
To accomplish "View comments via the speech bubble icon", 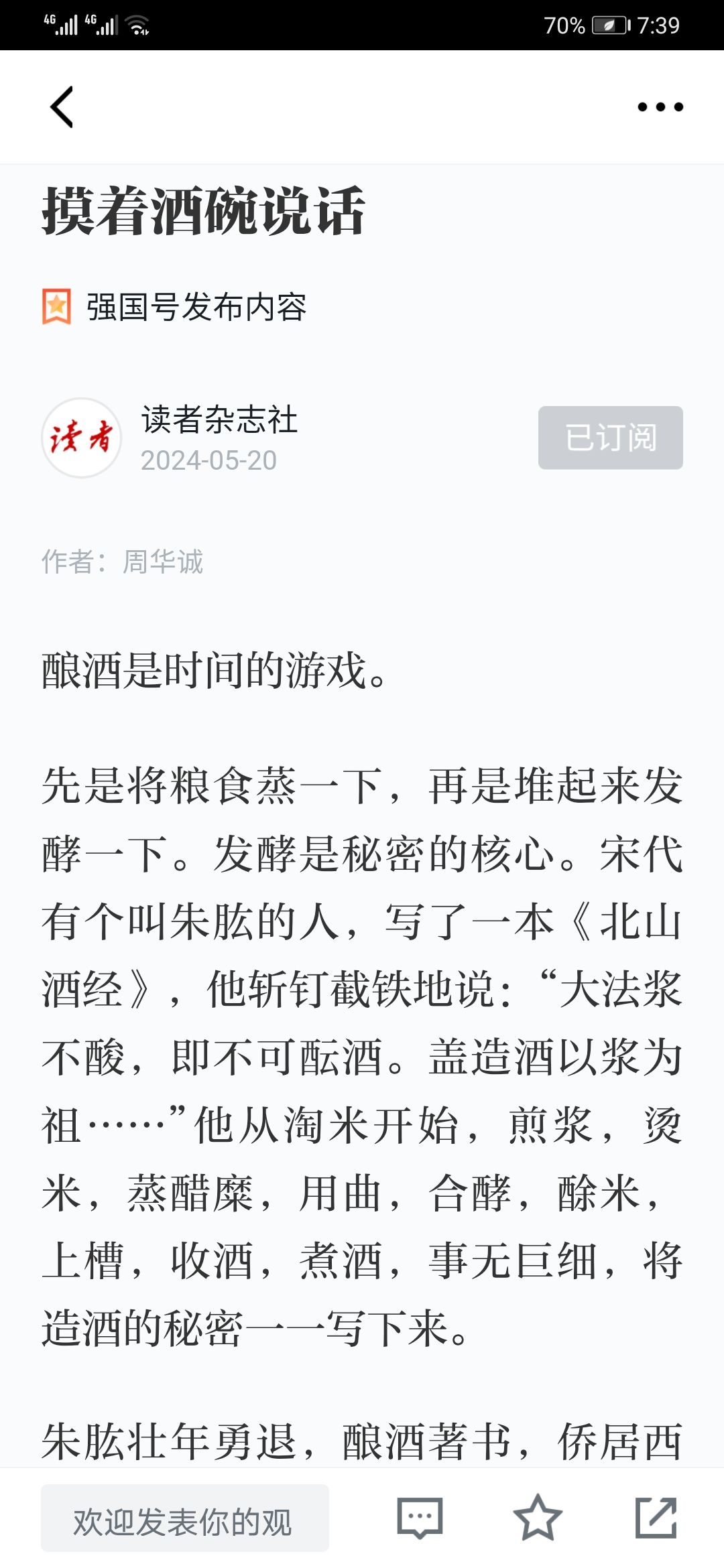I will tap(420, 1518).
